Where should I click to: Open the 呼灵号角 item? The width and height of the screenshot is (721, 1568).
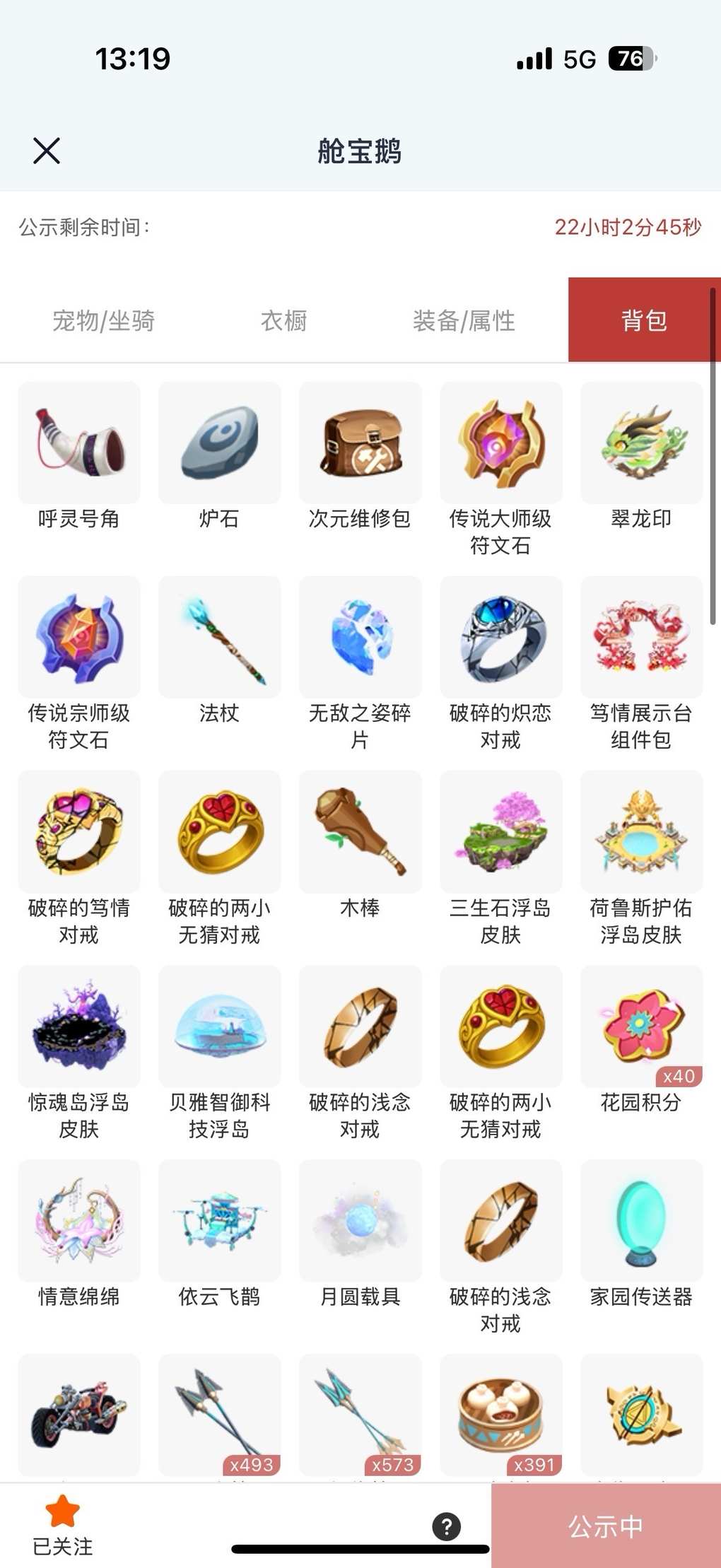tap(79, 444)
